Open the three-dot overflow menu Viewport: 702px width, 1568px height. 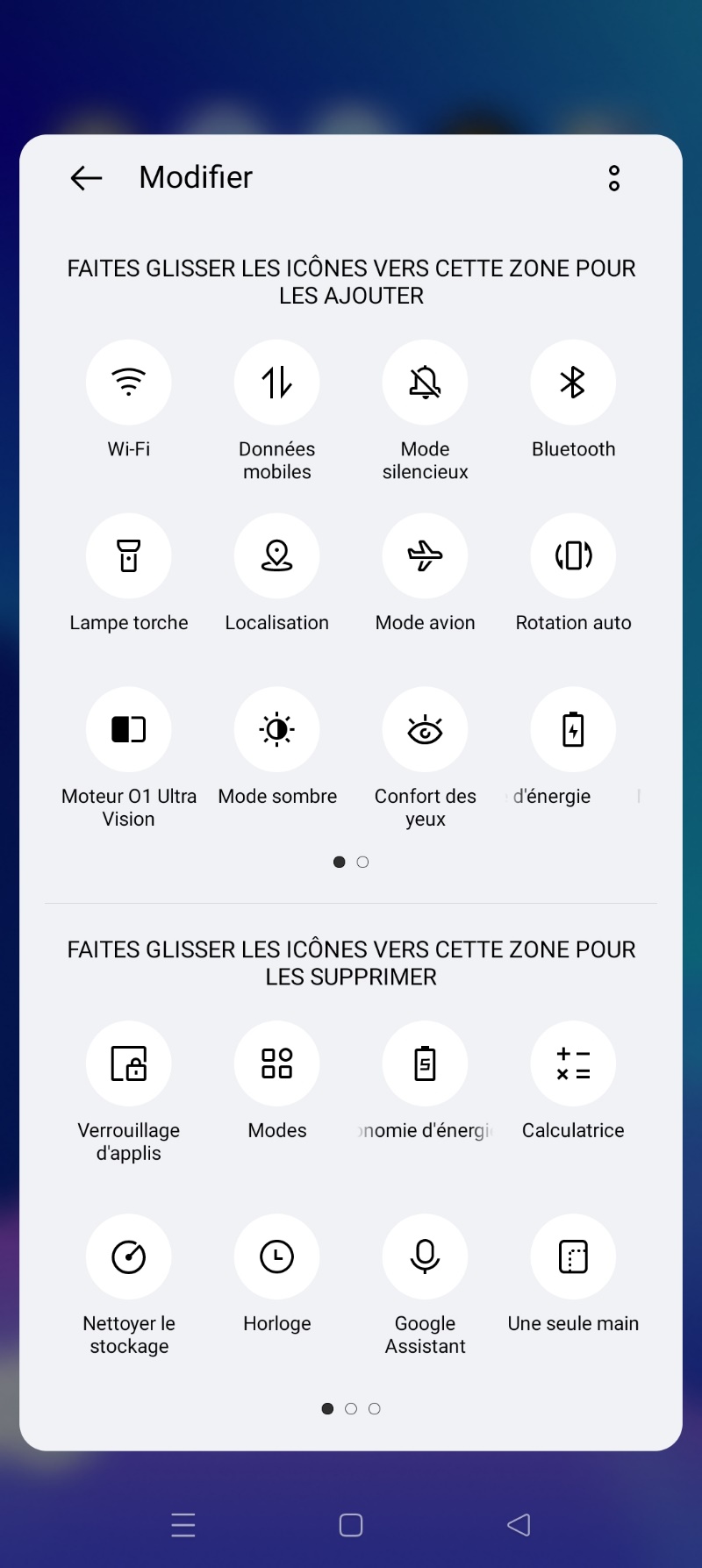(x=614, y=178)
